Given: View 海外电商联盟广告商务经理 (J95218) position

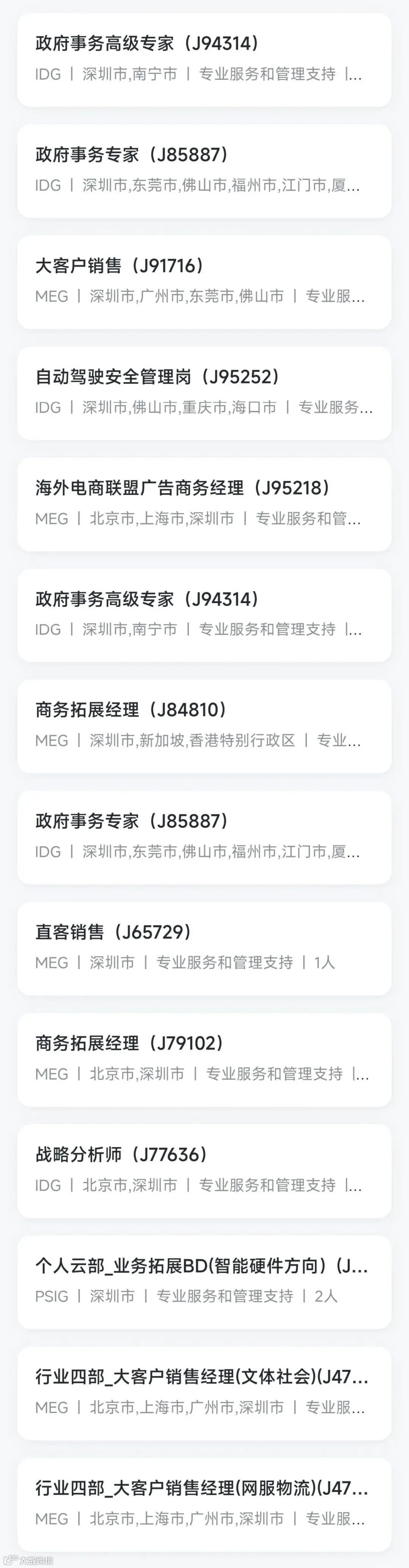Looking at the screenshot, I should tap(204, 504).
